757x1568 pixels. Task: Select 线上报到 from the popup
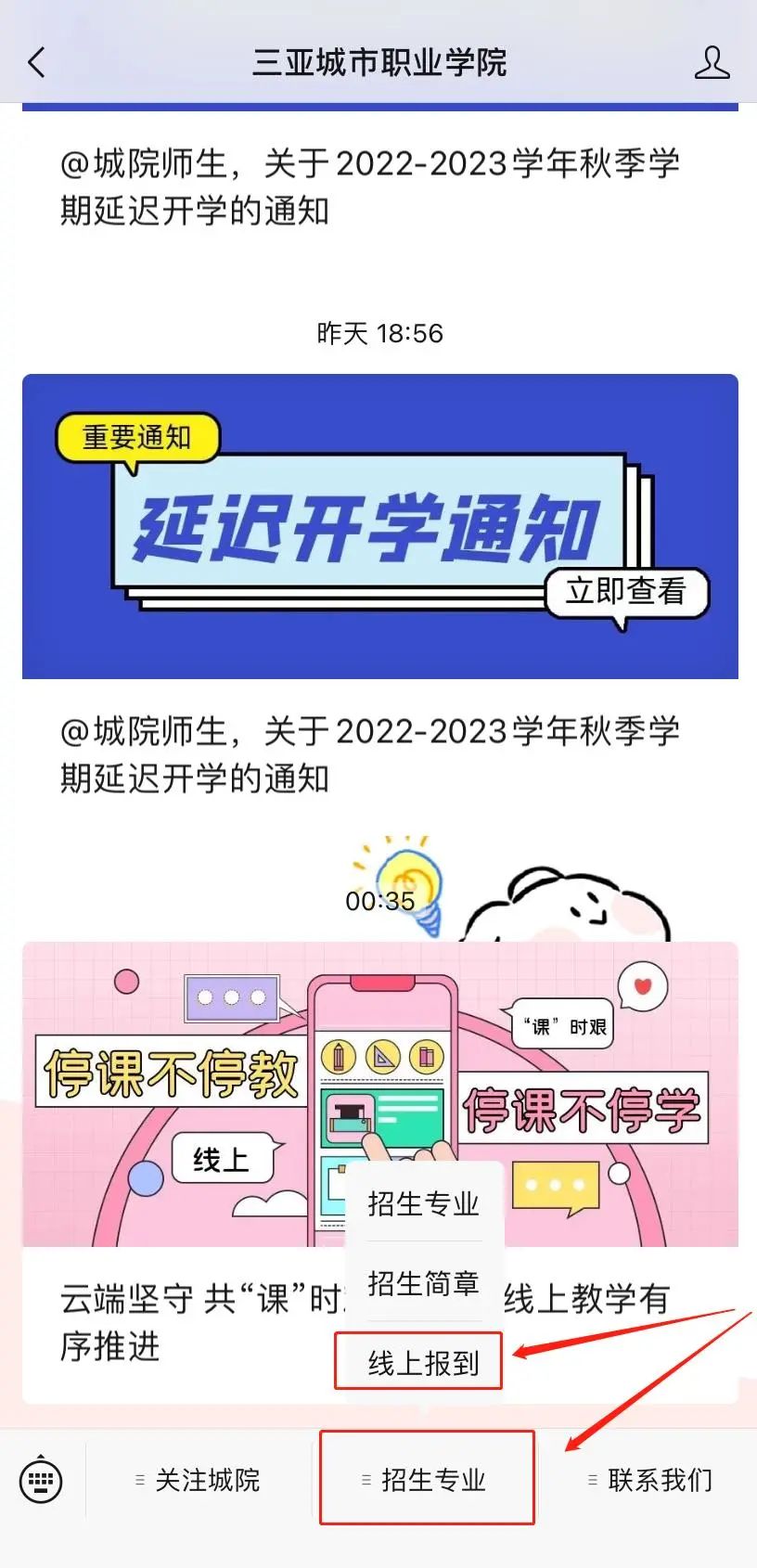tap(423, 1363)
